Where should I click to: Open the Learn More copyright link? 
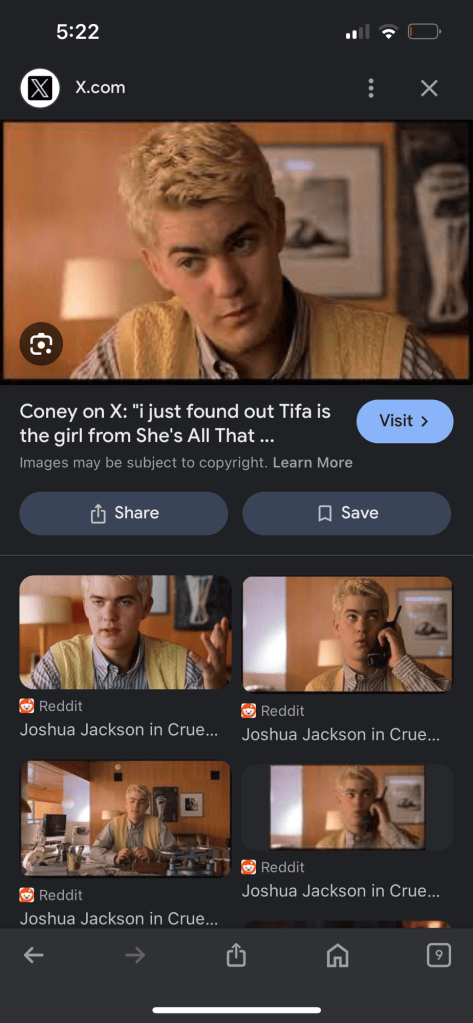[313, 463]
